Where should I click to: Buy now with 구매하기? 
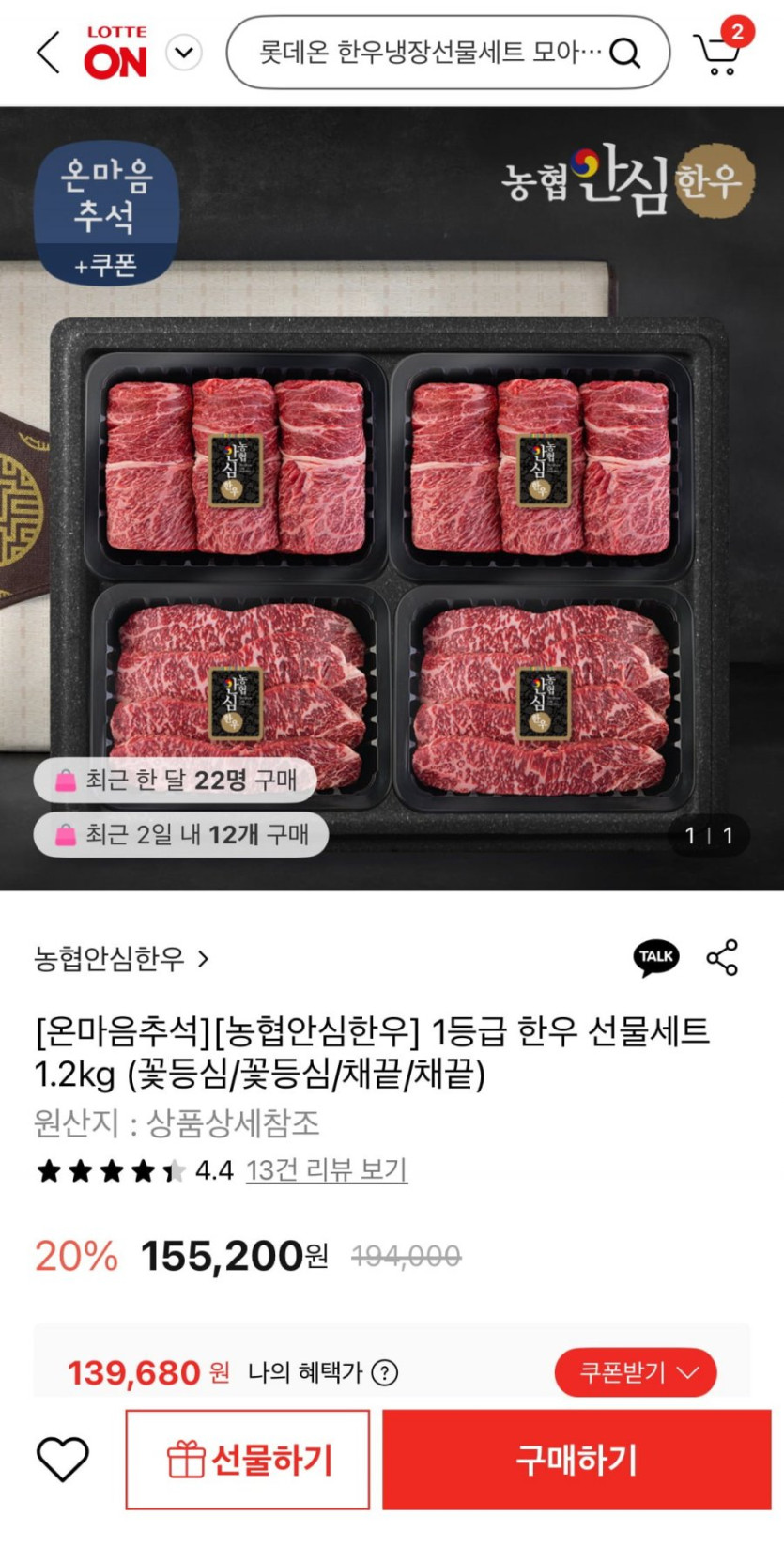576,1460
